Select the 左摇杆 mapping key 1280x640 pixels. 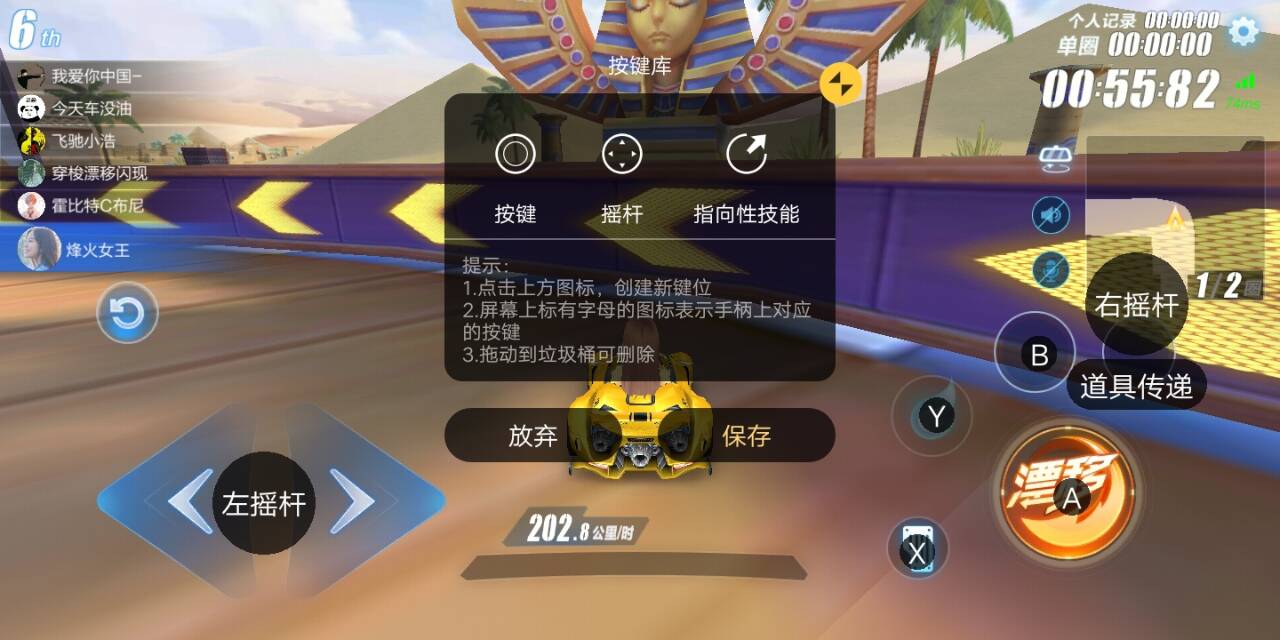(264, 503)
